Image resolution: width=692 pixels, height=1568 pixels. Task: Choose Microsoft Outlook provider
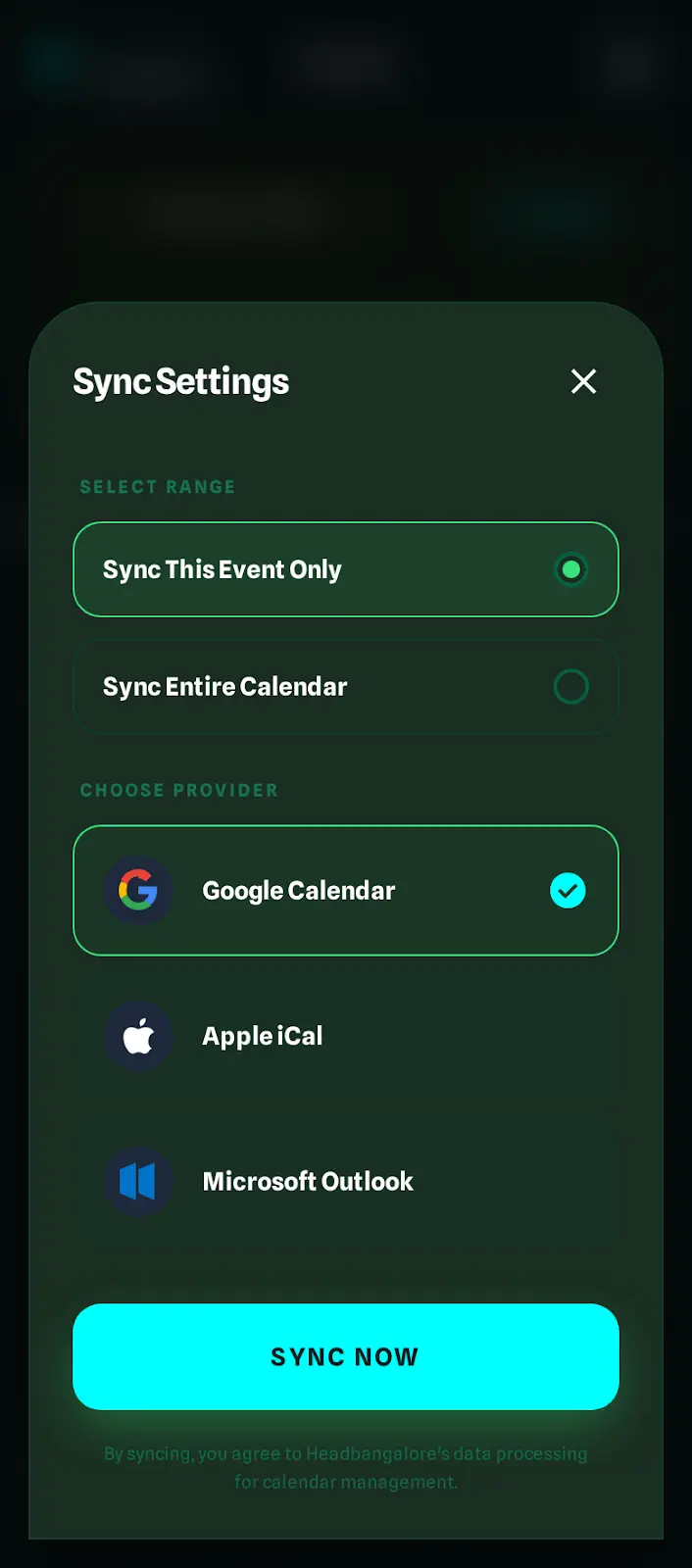click(x=345, y=1181)
